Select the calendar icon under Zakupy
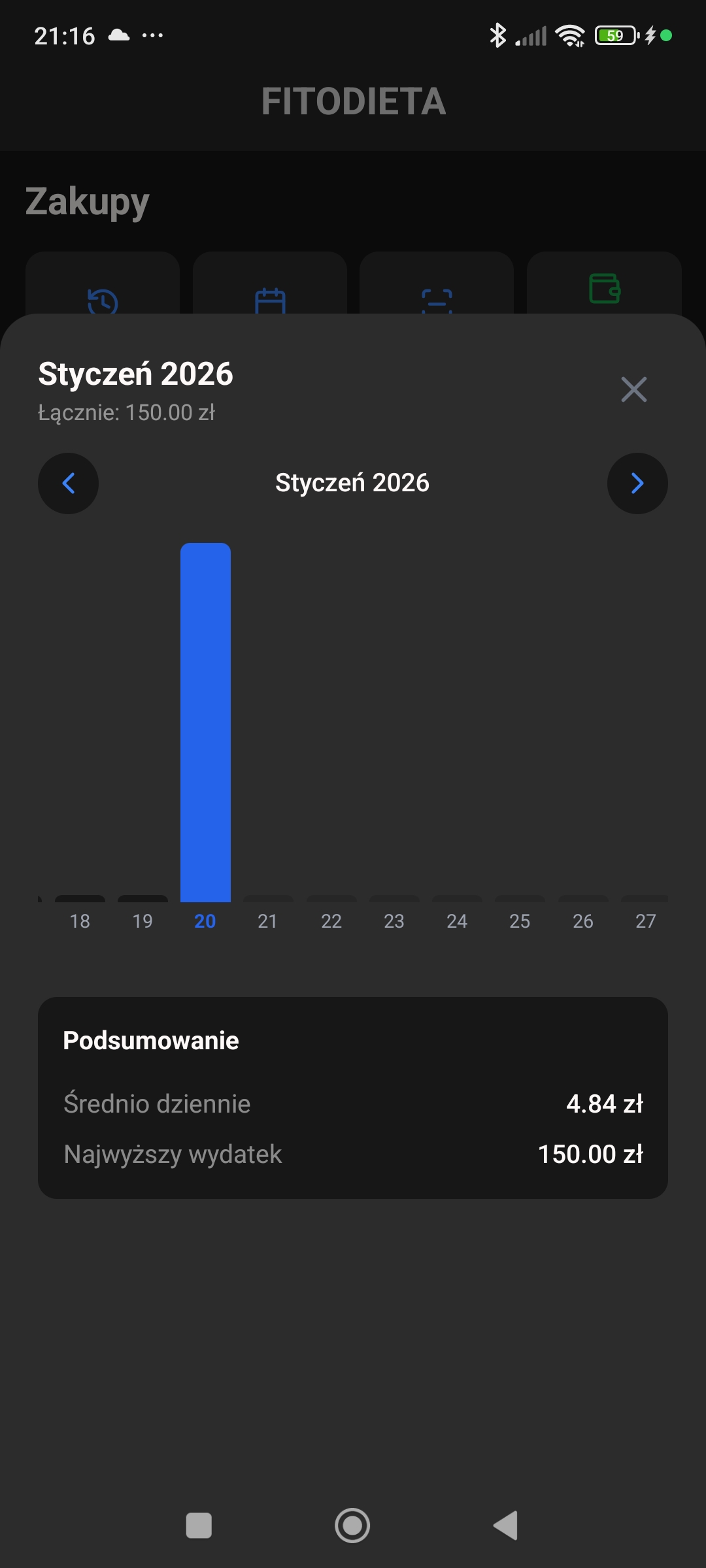 point(270,299)
